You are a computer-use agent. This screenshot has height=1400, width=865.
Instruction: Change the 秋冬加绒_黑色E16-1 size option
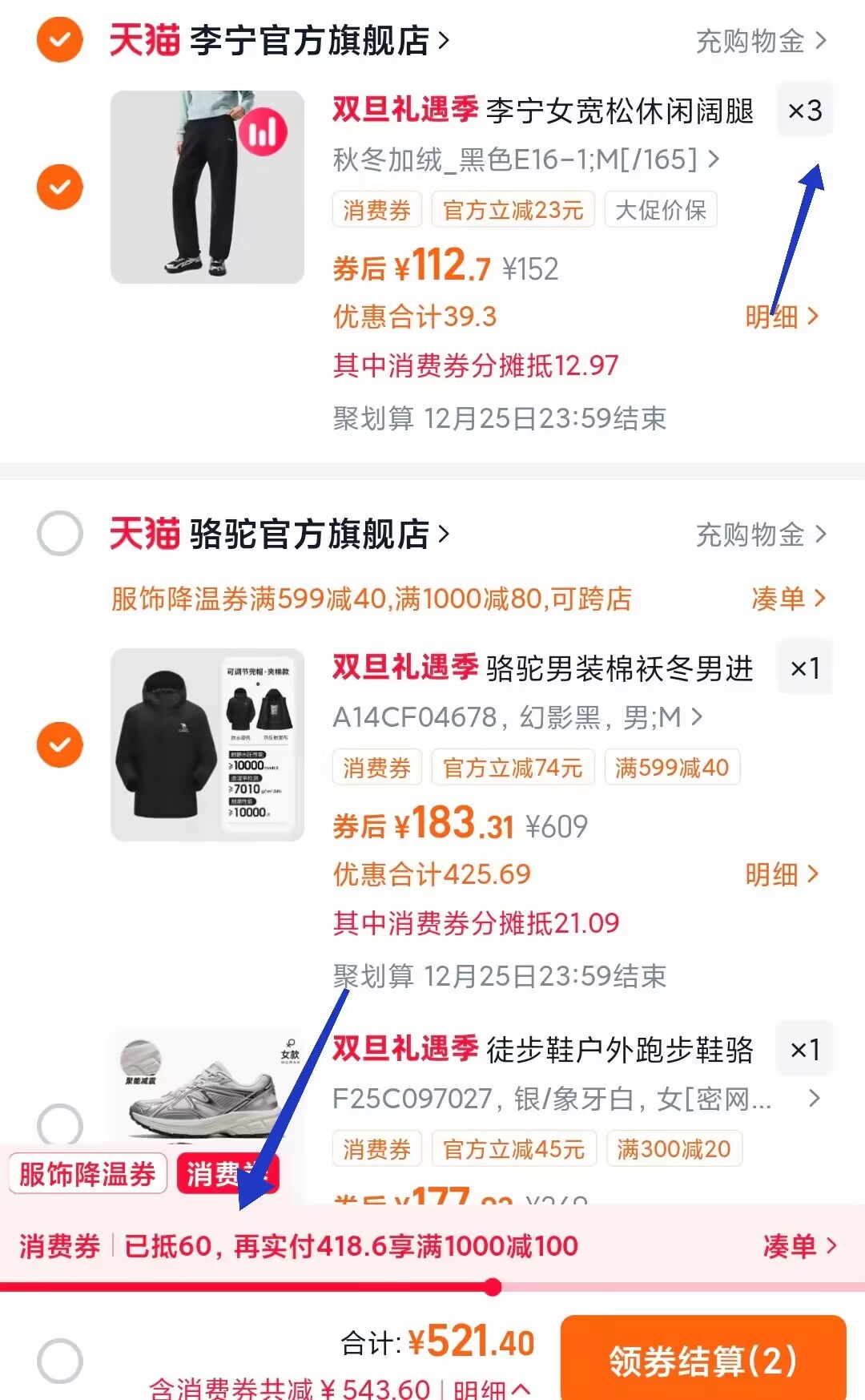pyautogui.click(x=525, y=159)
